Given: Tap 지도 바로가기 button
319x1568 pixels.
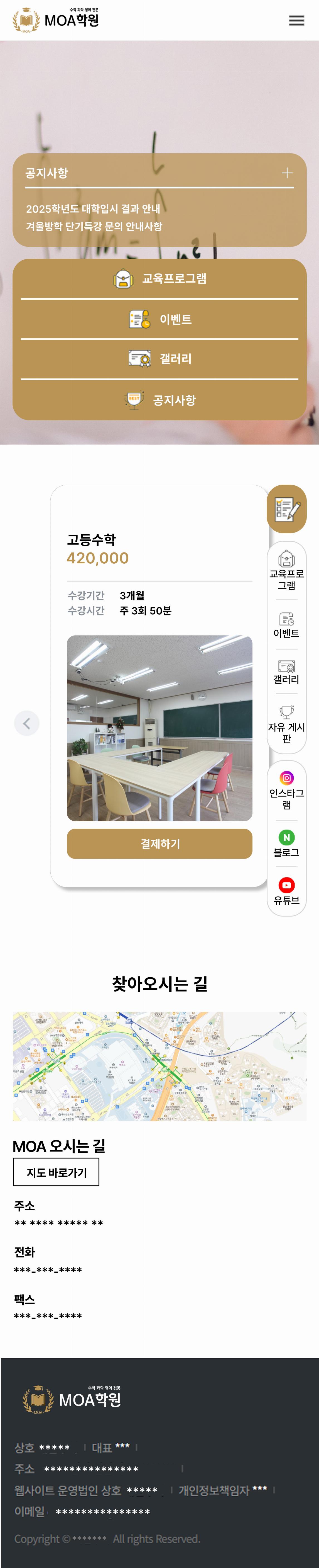Looking at the screenshot, I should pyautogui.click(x=56, y=1172).
